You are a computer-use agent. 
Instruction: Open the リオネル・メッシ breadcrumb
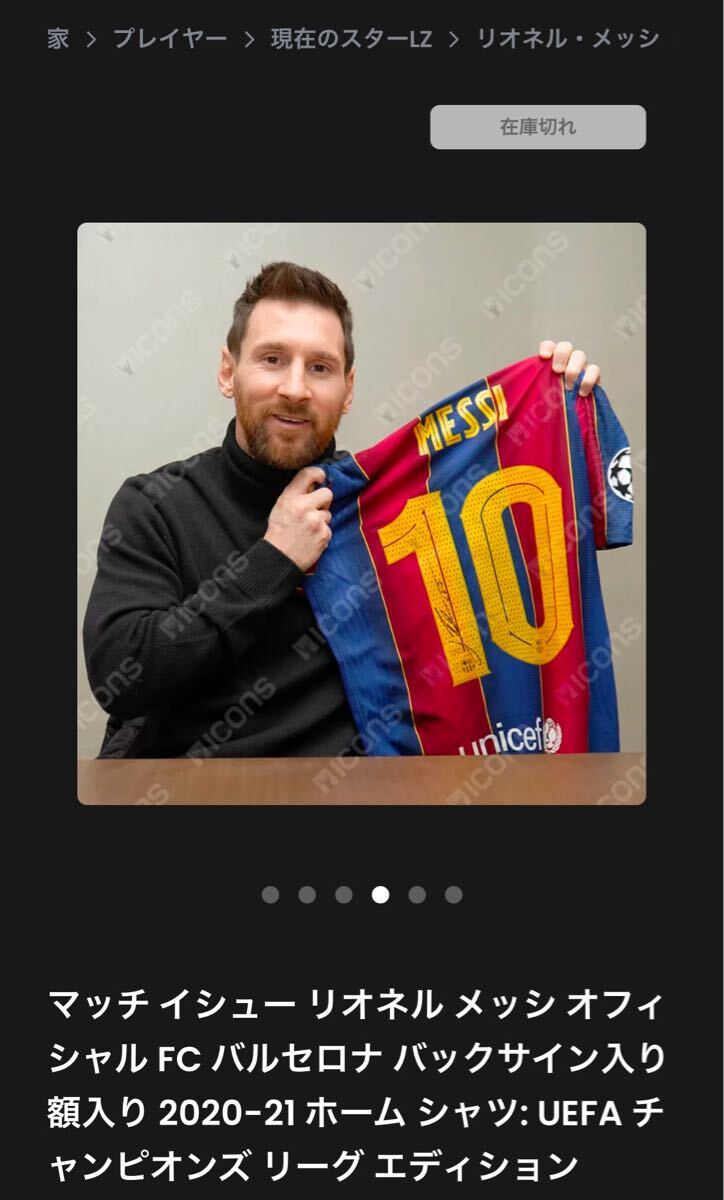tap(567, 39)
